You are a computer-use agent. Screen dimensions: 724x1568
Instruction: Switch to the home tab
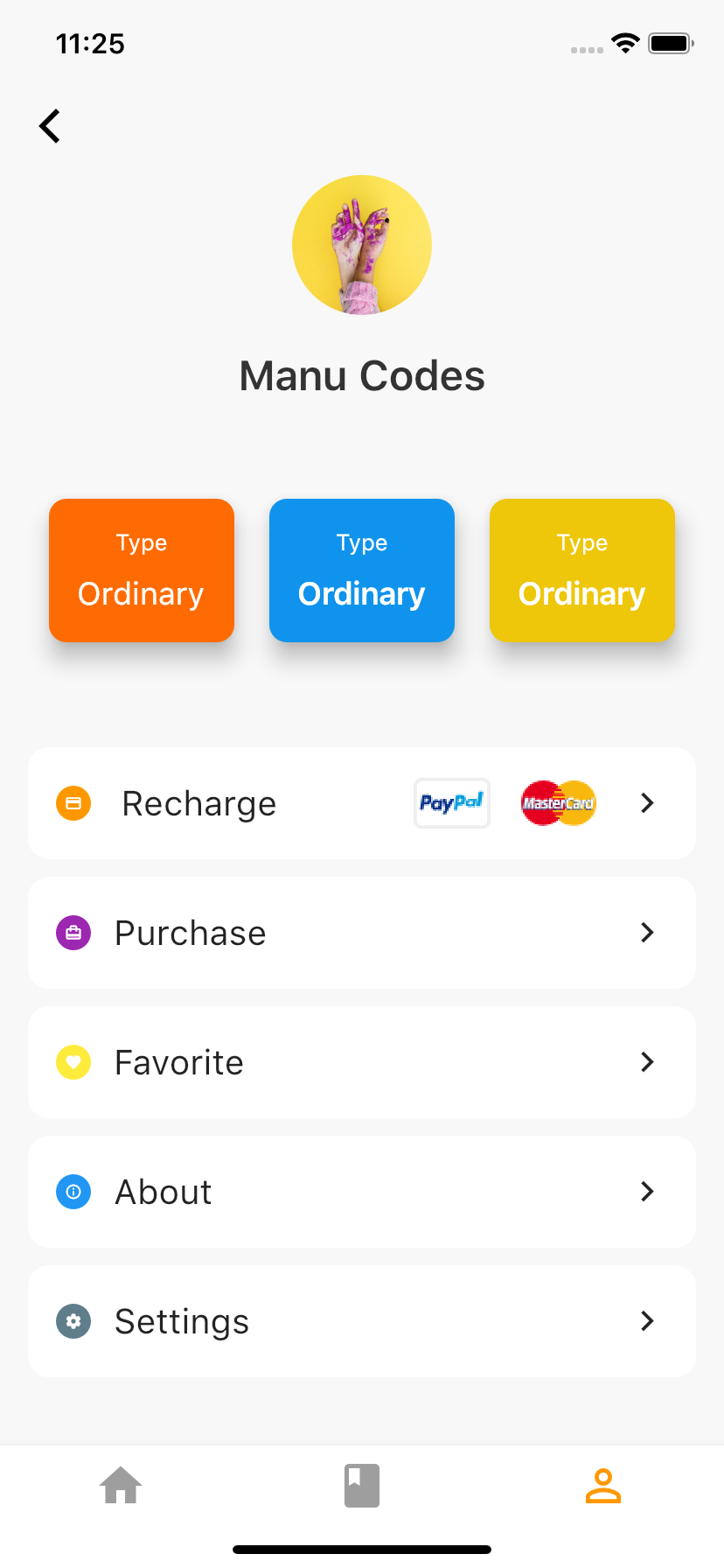(x=121, y=1486)
